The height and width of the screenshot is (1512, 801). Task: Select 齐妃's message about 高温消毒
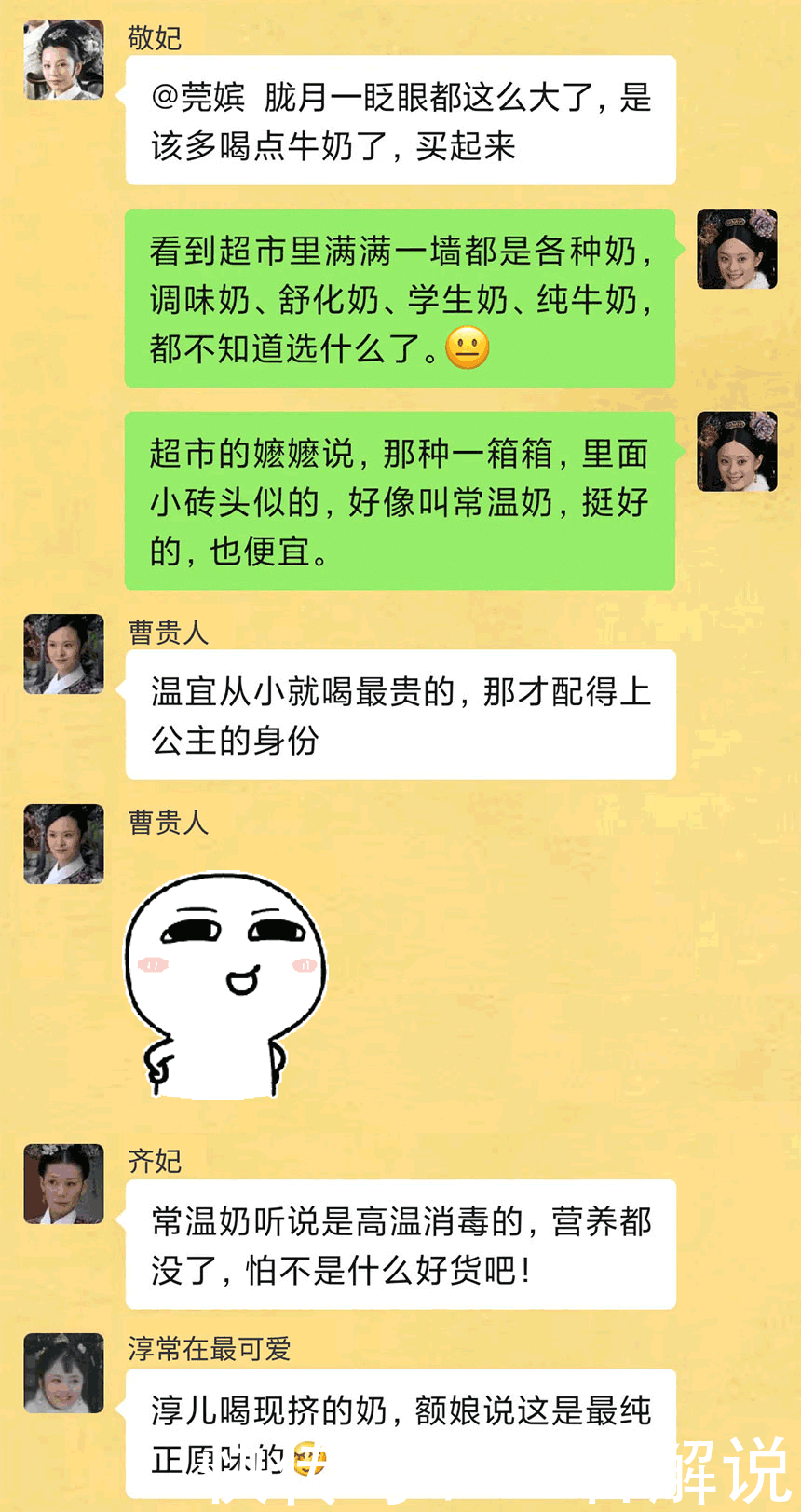(x=400, y=1246)
